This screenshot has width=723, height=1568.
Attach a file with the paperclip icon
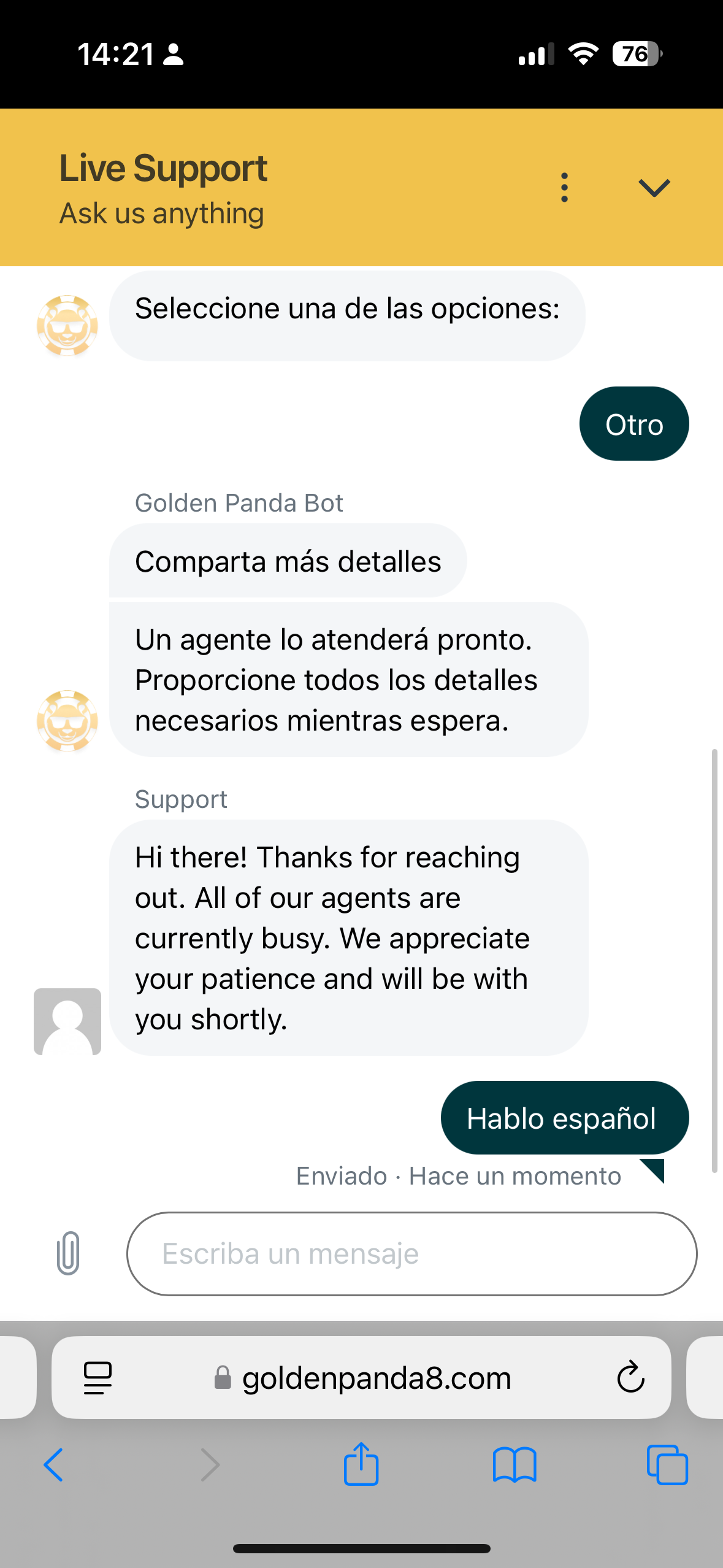coord(68,1253)
